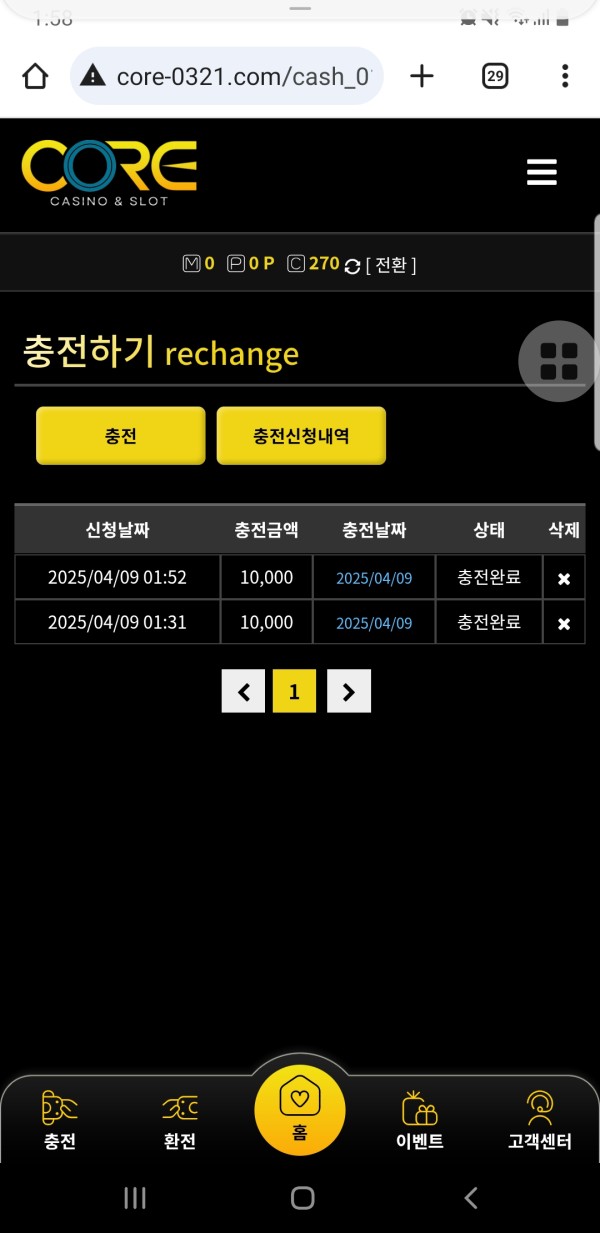This screenshot has height=1233, width=600.
Task: Tap the 전환 convert link
Action: click(x=391, y=265)
